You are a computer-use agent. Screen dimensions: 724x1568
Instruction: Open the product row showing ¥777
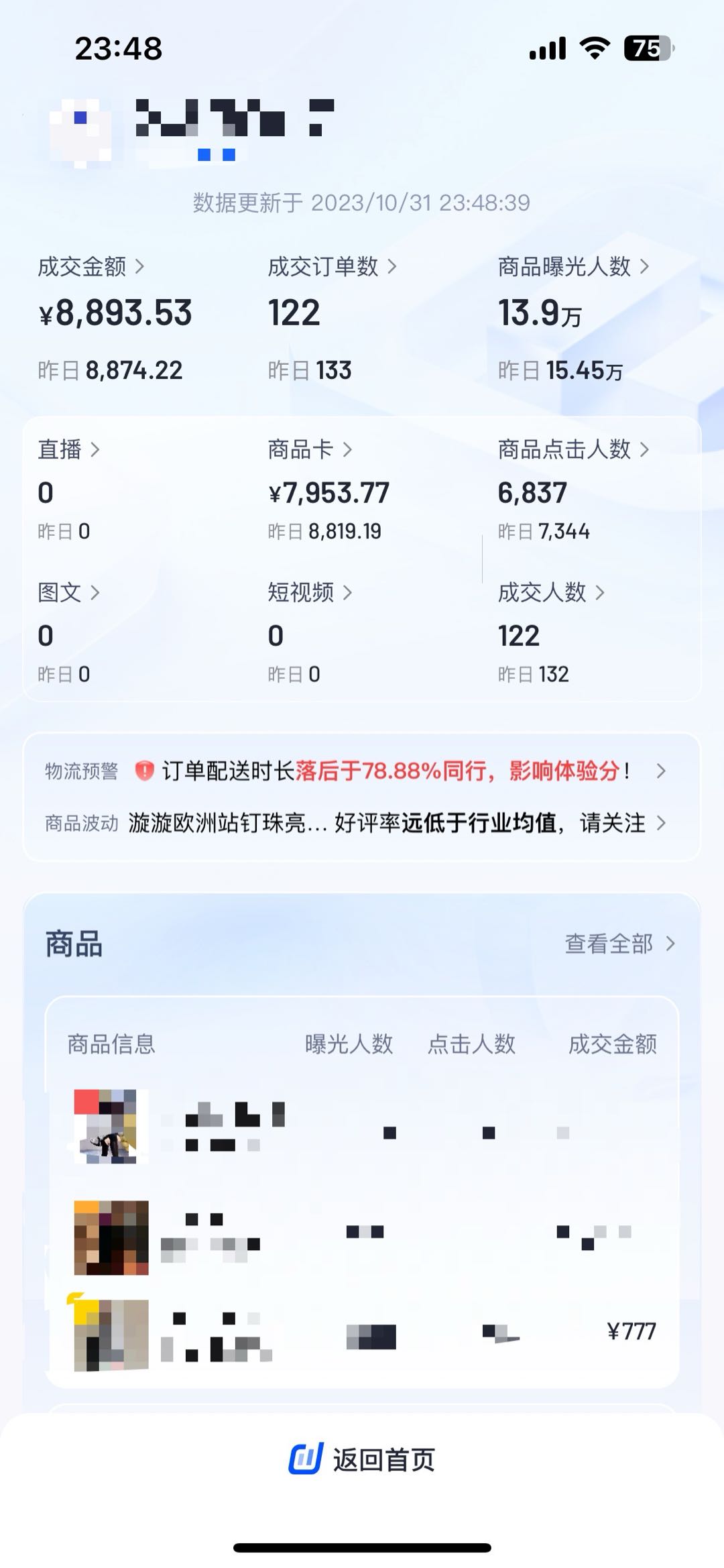(x=362, y=1331)
